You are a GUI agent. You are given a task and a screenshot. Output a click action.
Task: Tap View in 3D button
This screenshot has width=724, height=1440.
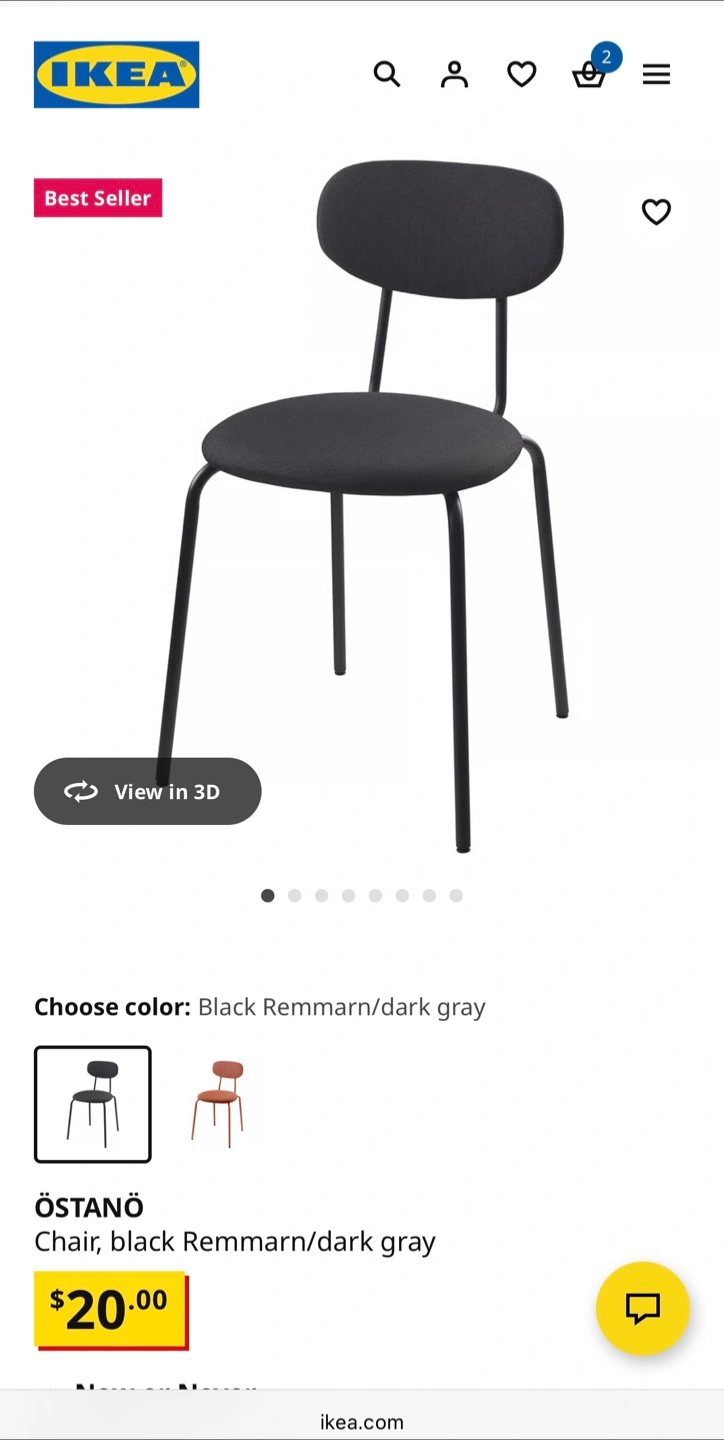[148, 791]
